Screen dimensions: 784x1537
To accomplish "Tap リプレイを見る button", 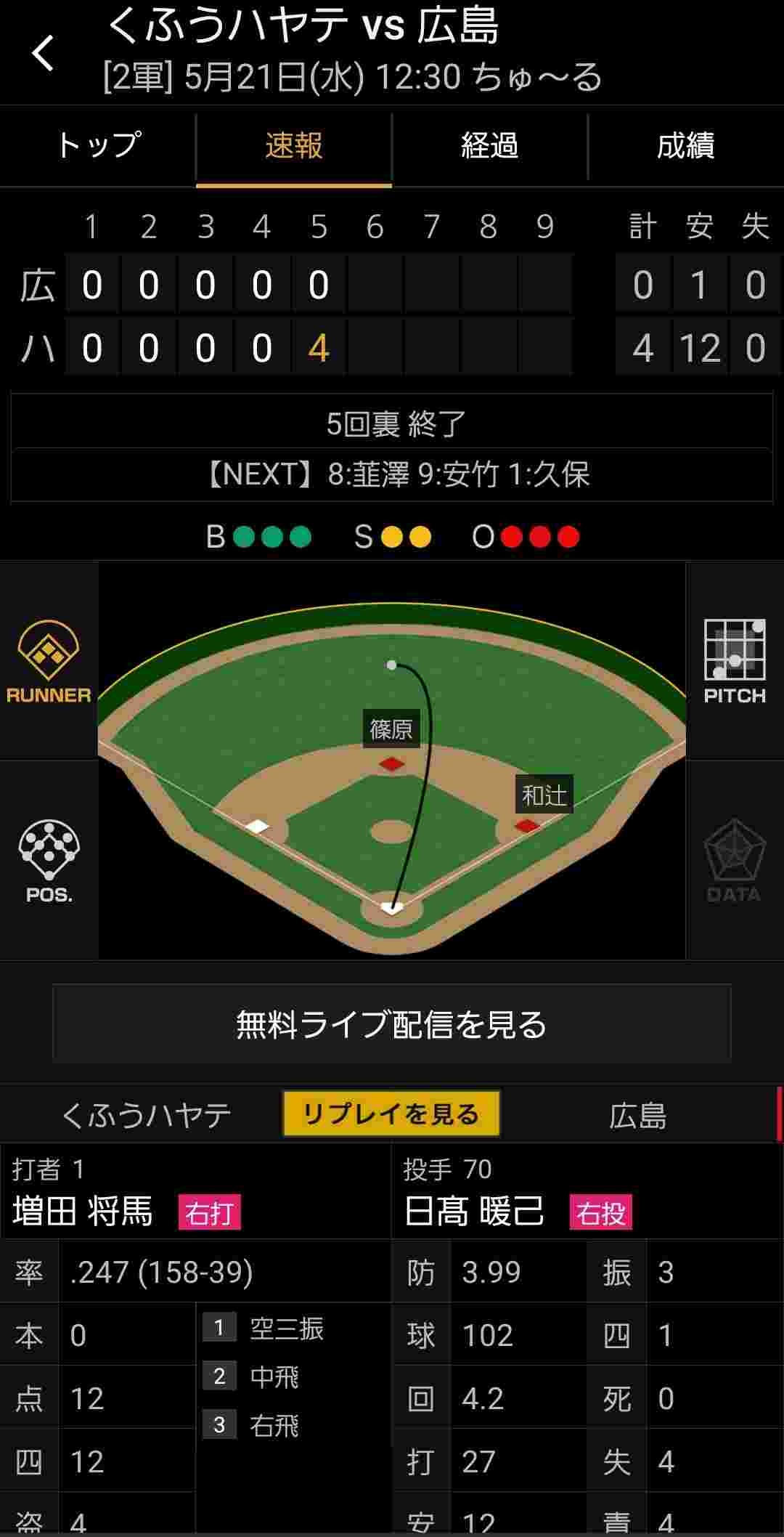I will (x=391, y=1114).
